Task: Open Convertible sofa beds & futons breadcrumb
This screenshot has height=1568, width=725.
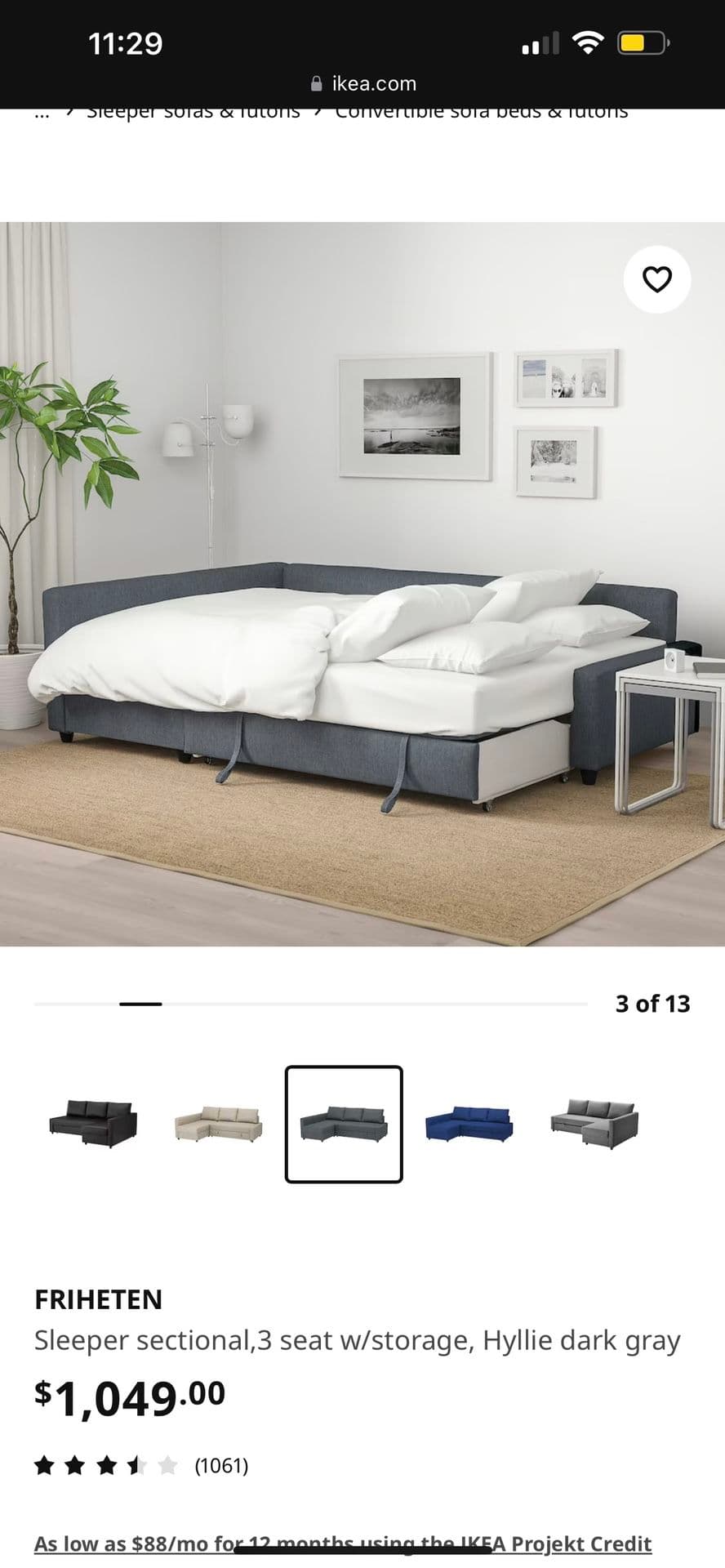Action: [482, 112]
